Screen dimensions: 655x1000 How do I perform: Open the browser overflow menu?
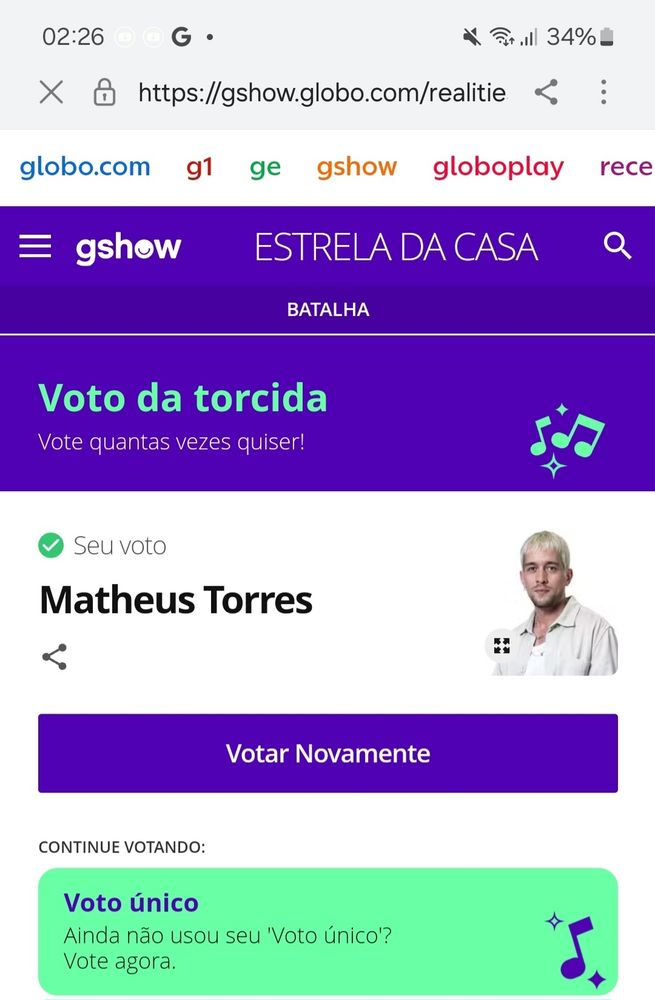coord(603,93)
